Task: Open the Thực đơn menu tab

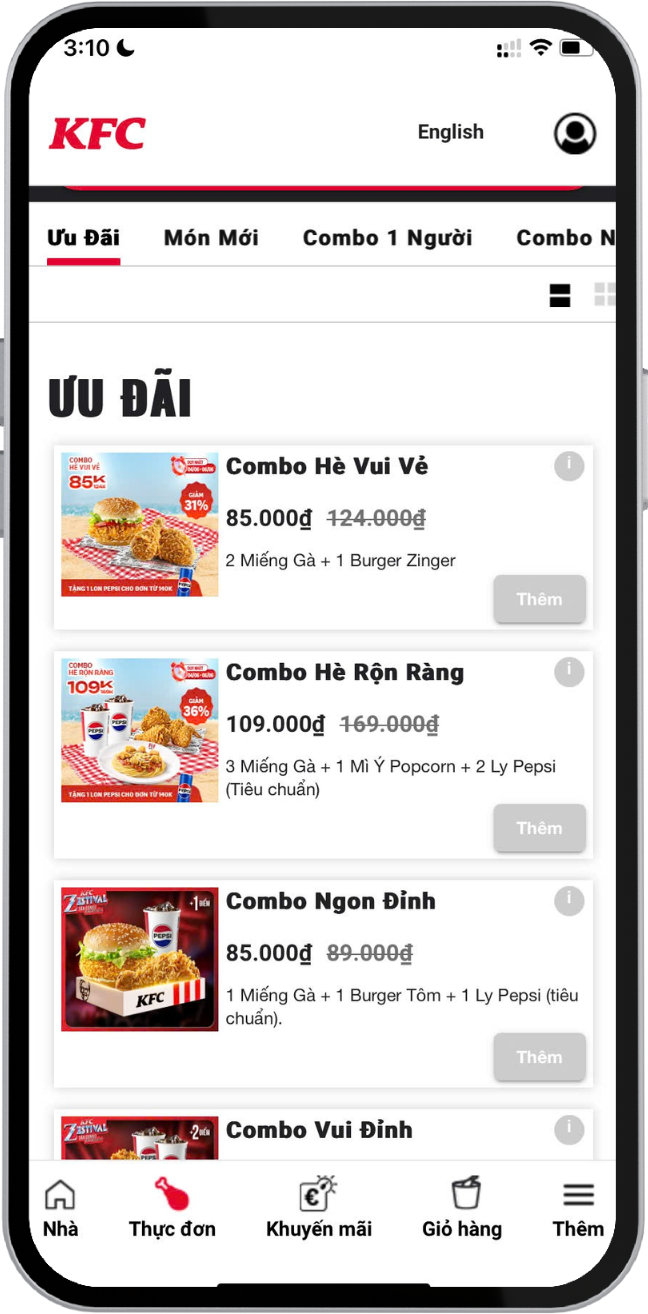Action: tap(172, 1208)
